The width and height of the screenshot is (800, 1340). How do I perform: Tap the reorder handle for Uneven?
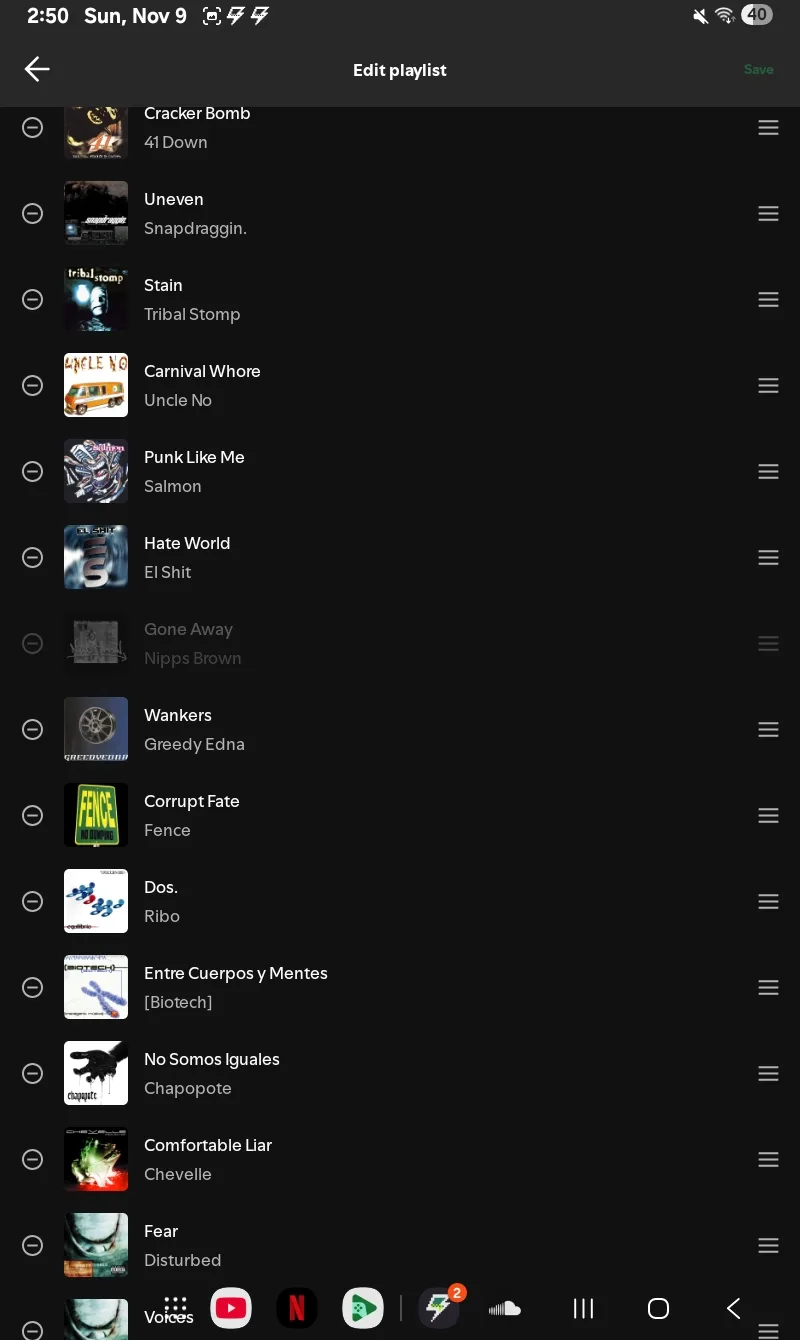(x=768, y=213)
